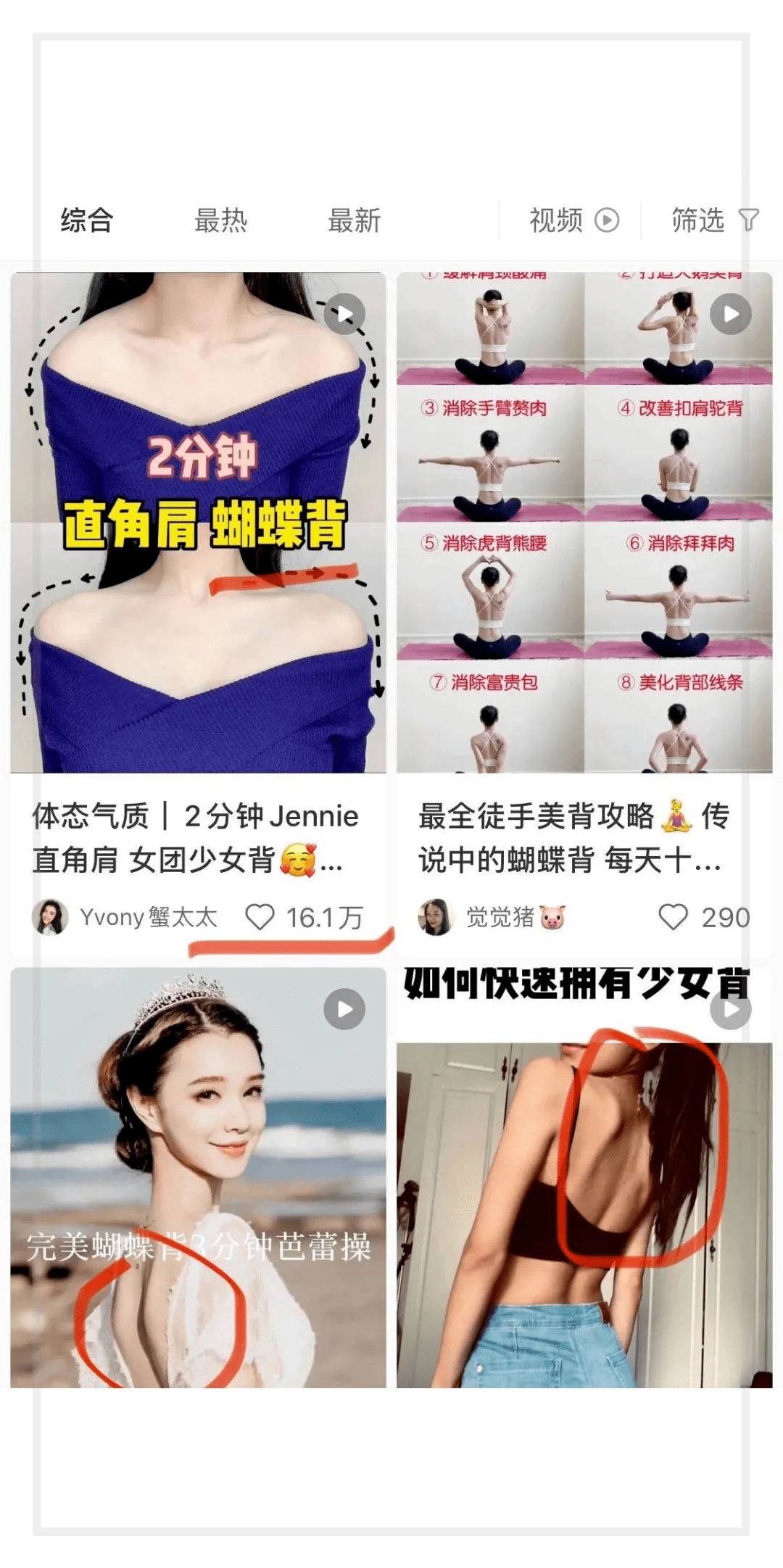Open the 2分钟直角肩蝴蝶背 video post
The height and width of the screenshot is (1568, 783).
(198, 522)
